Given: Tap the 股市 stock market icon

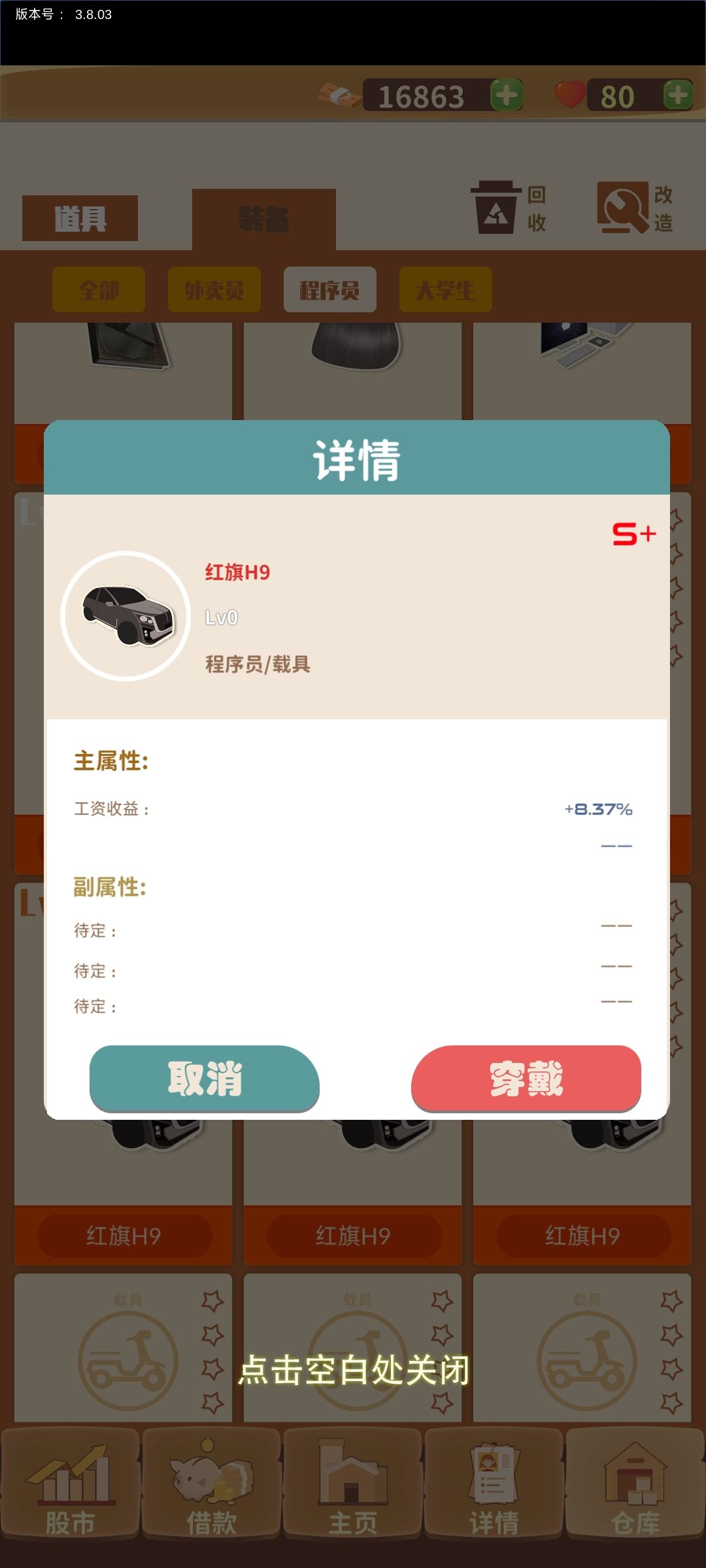Looking at the screenshot, I should (x=70, y=1483).
